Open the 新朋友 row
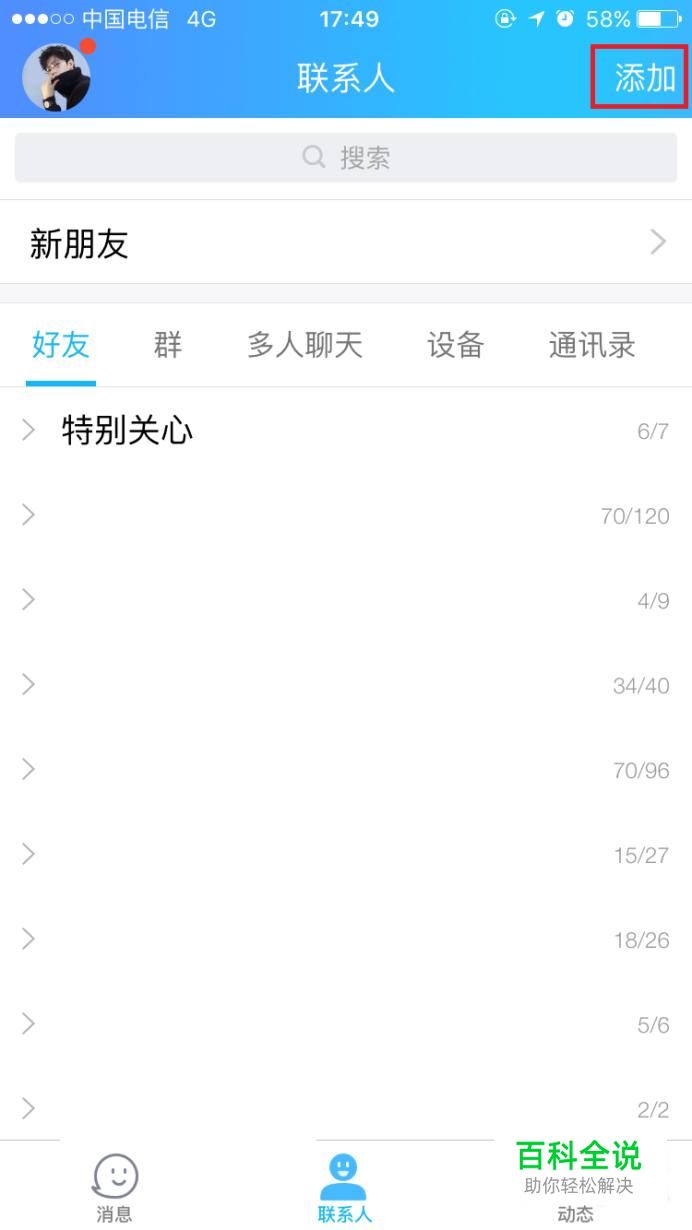Screen dimensions: 692x1230 pyautogui.click(x=346, y=243)
